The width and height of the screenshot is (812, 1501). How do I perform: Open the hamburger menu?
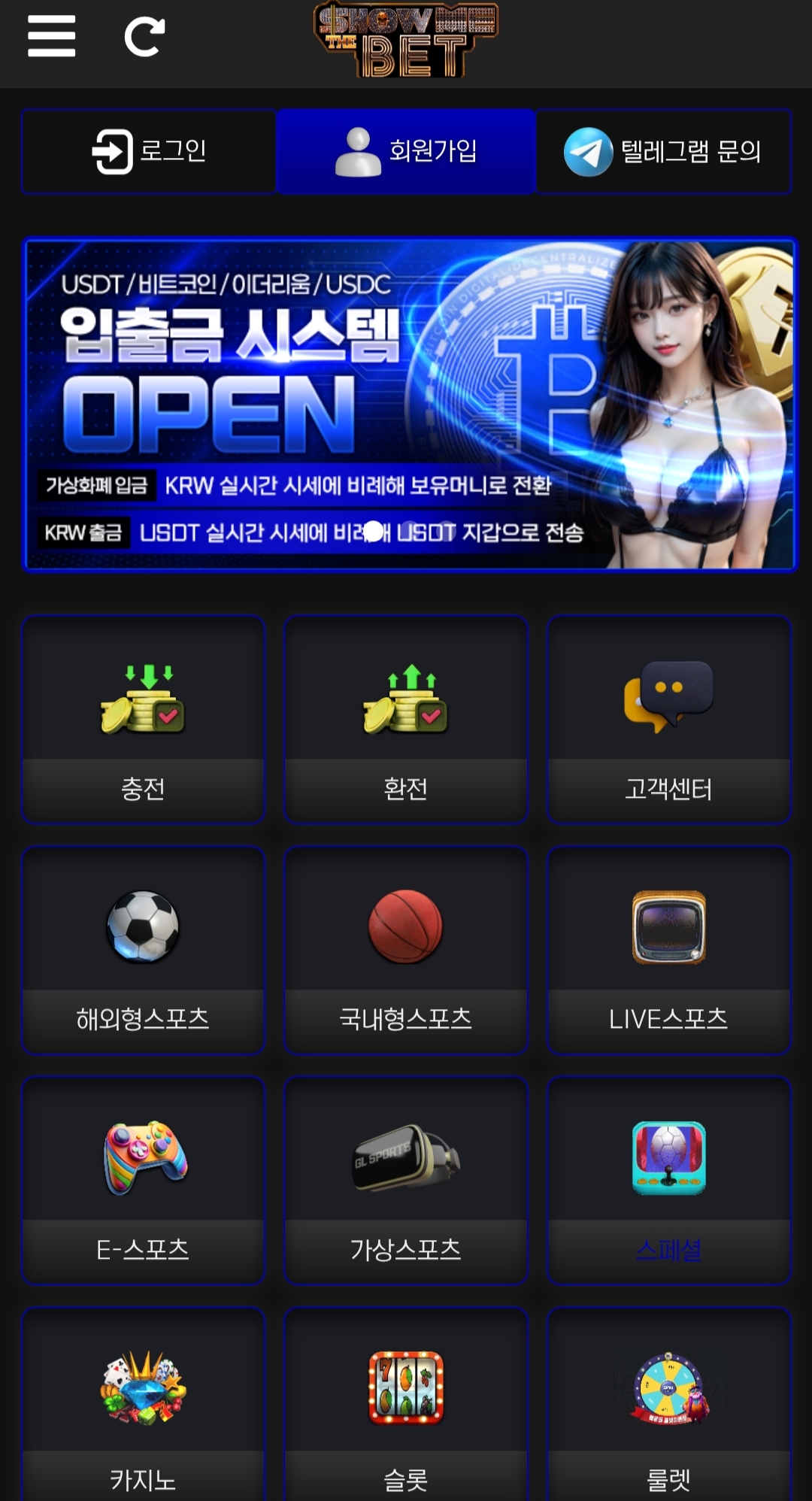pos(51,37)
